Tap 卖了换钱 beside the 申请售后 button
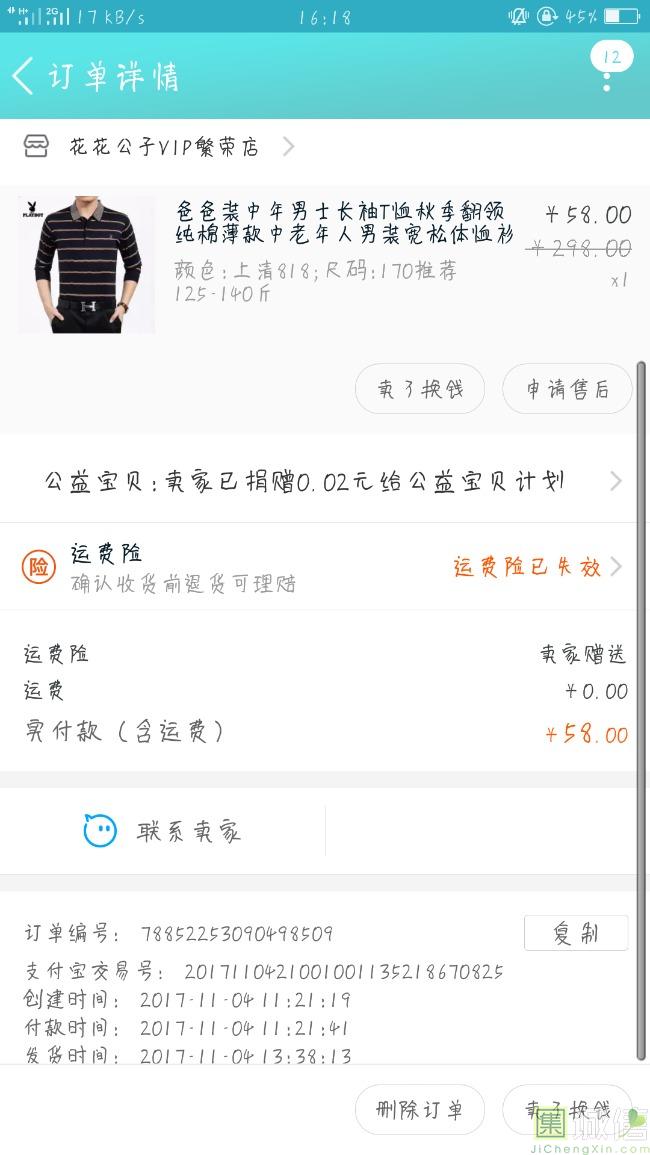The image size is (650, 1155). 420,389
